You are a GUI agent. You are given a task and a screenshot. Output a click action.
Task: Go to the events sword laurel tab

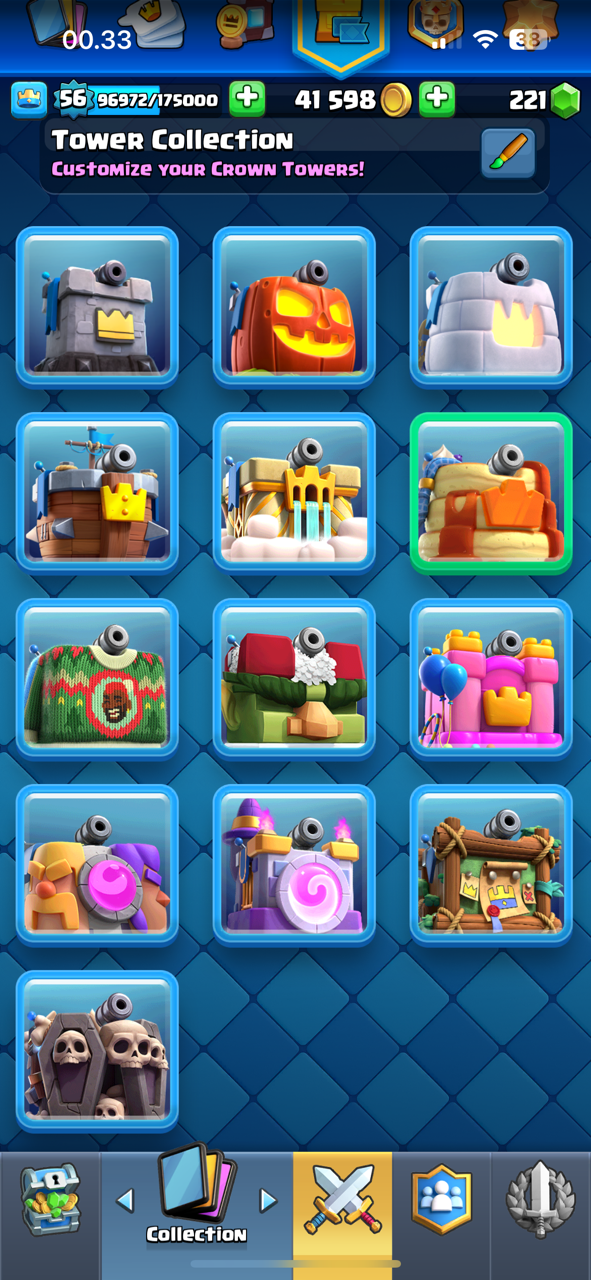(x=539, y=1198)
